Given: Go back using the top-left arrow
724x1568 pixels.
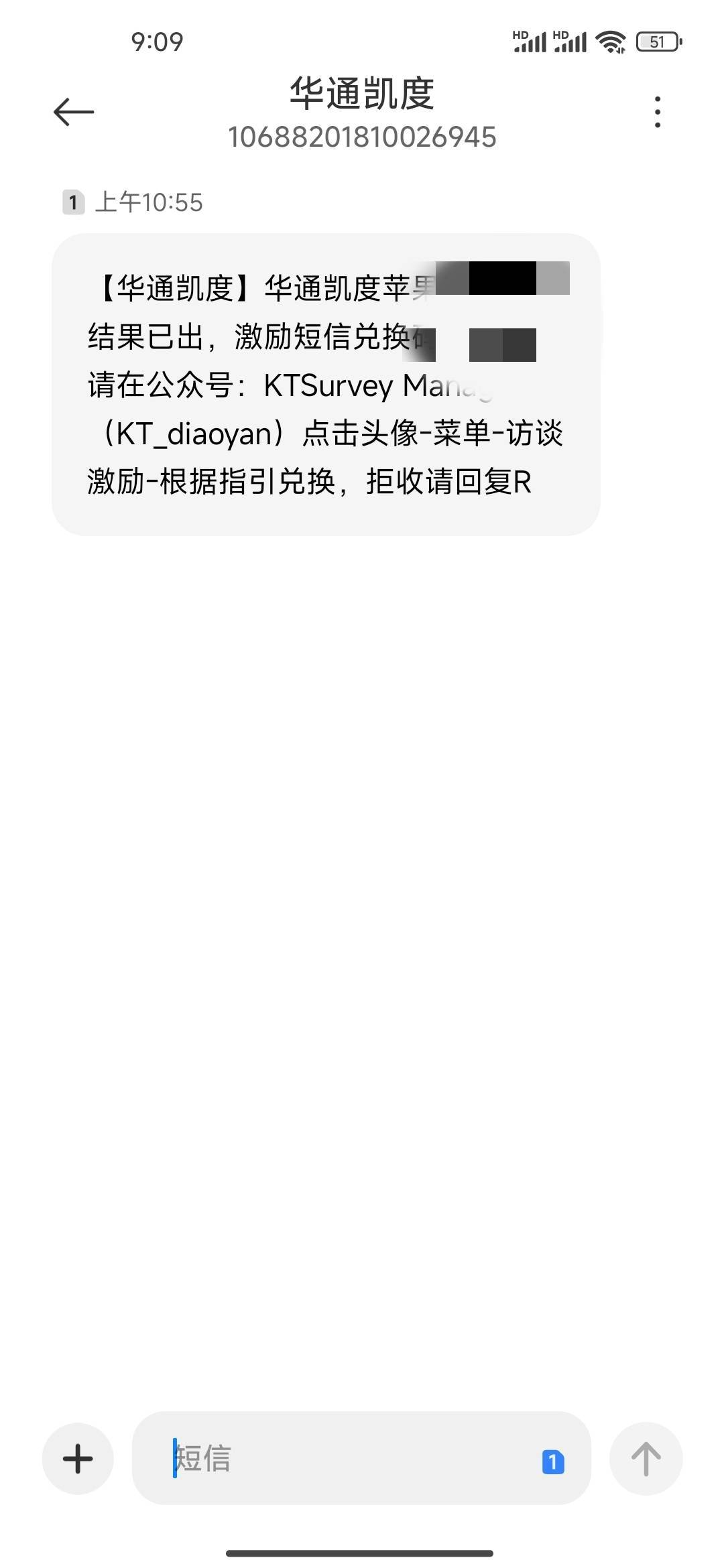Looking at the screenshot, I should pos(74,111).
